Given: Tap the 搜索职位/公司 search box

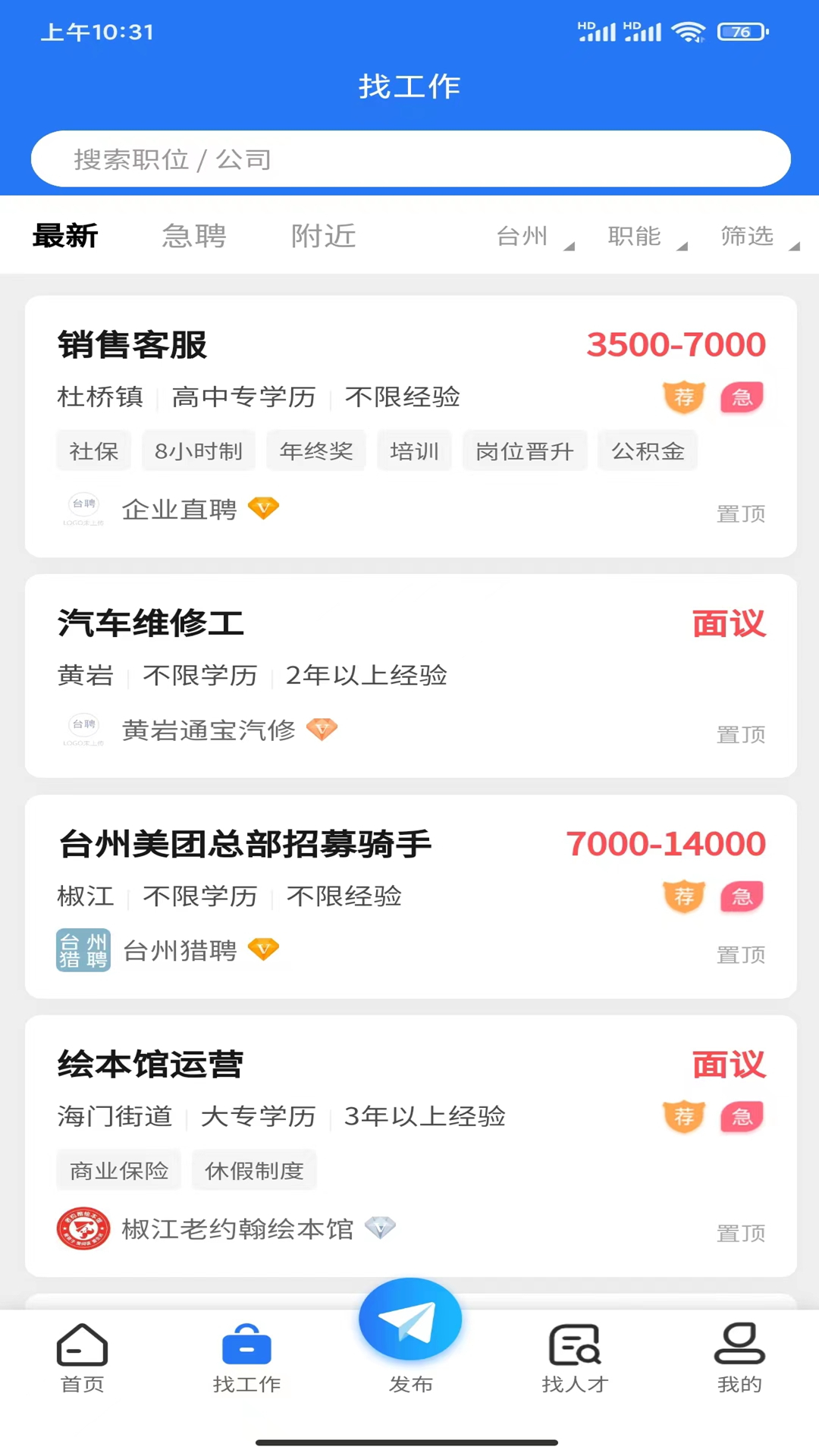Looking at the screenshot, I should pyautogui.click(x=409, y=159).
